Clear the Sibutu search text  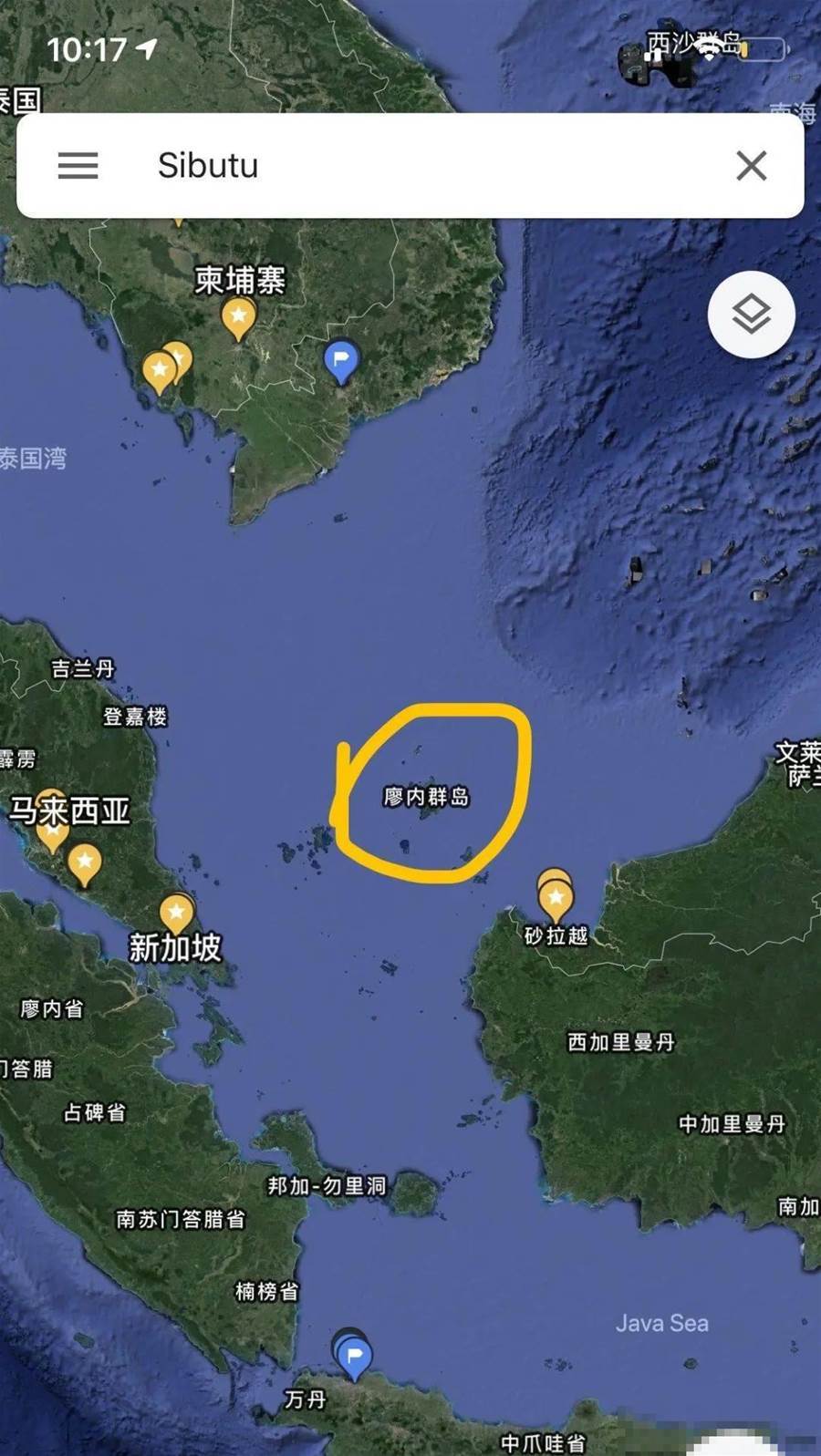751,166
